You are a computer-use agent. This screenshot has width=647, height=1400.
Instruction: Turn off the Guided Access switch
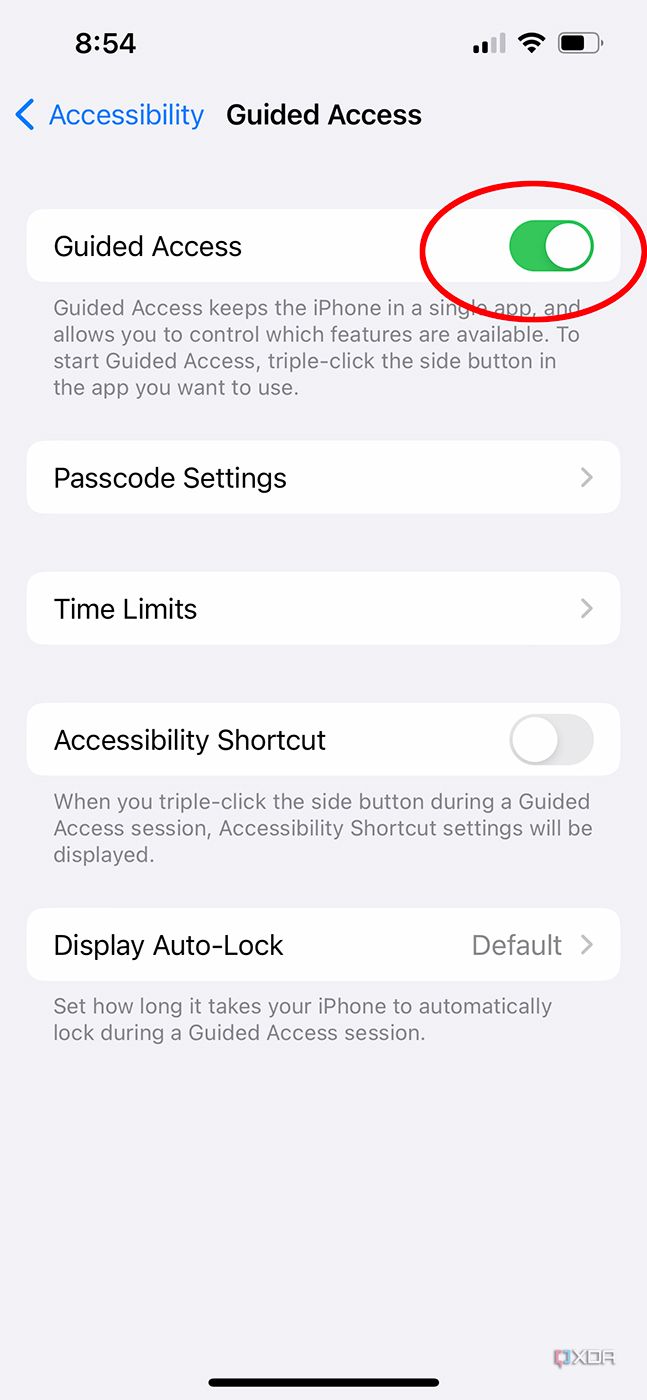(x=551, y=246)
